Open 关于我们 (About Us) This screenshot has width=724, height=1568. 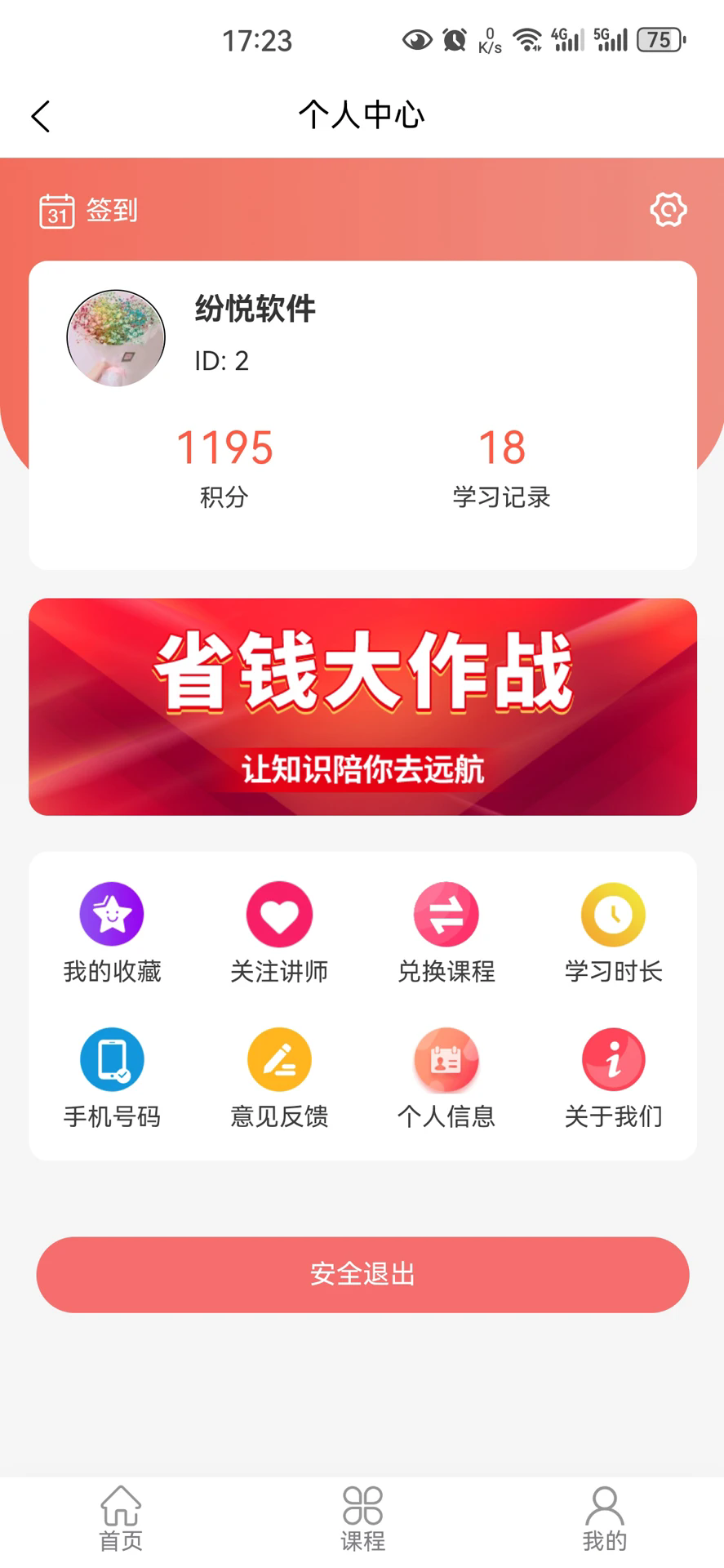tap(613, 1076)
